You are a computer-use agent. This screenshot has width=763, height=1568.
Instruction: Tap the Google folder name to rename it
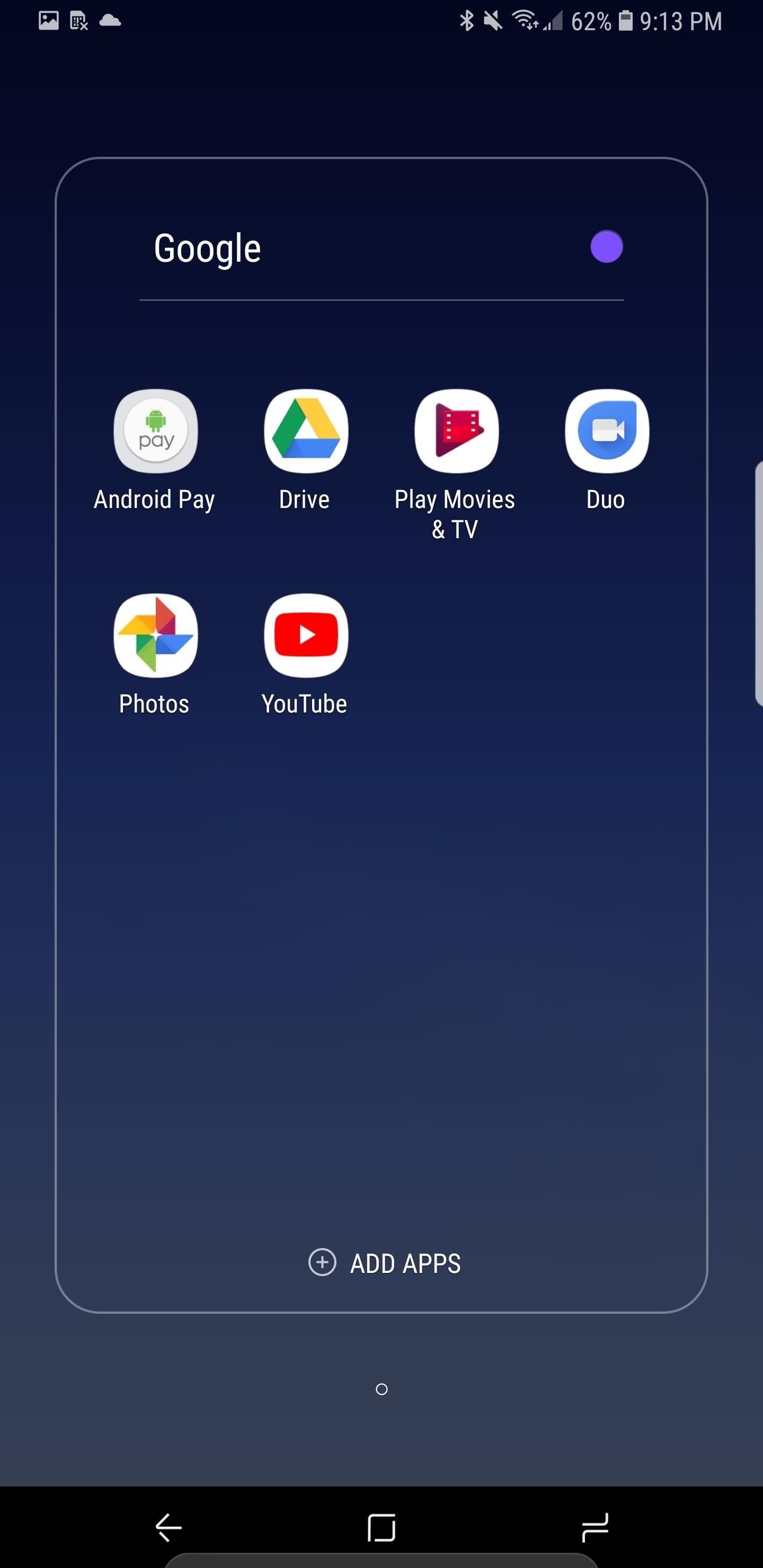click(x=208, y=246)
